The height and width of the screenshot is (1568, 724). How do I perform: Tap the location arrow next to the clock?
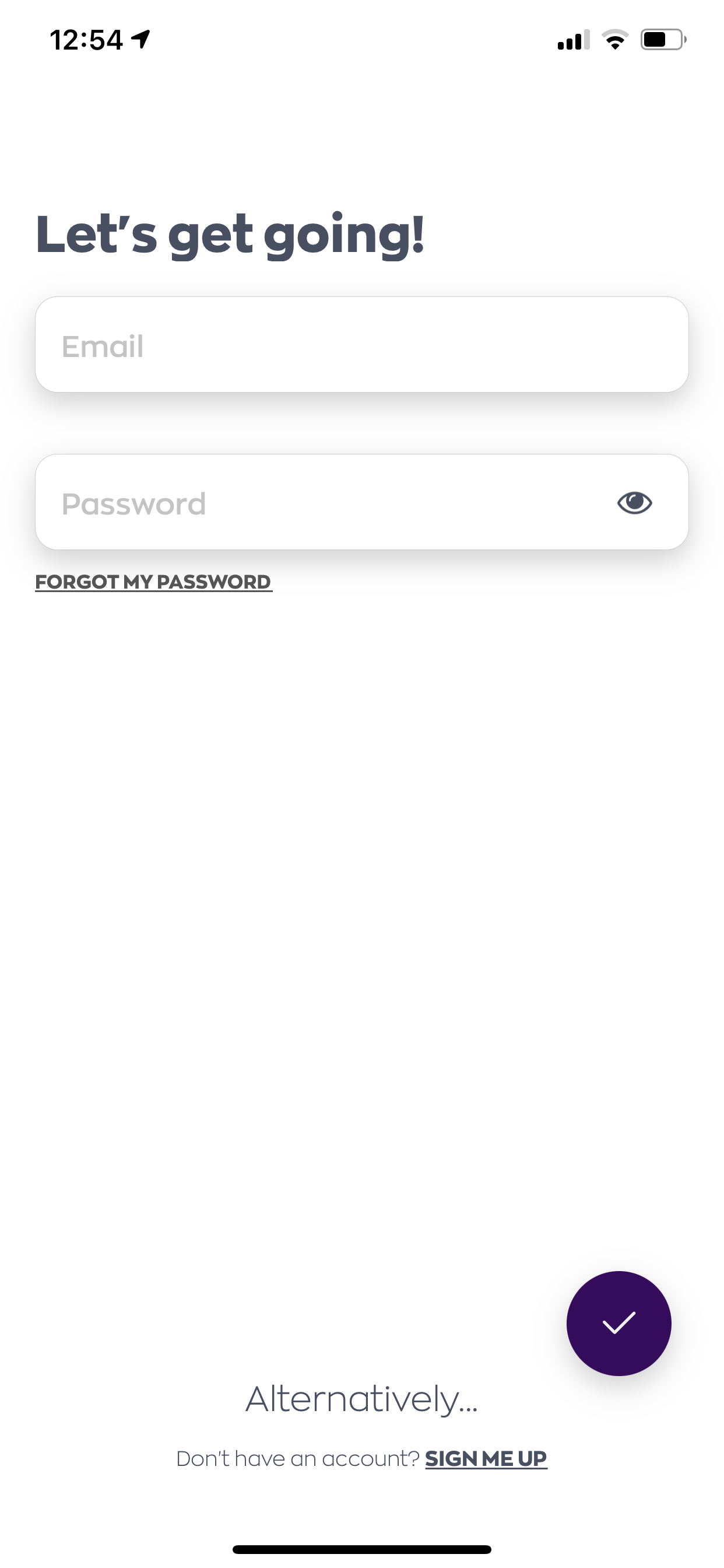tap(139, 38)
